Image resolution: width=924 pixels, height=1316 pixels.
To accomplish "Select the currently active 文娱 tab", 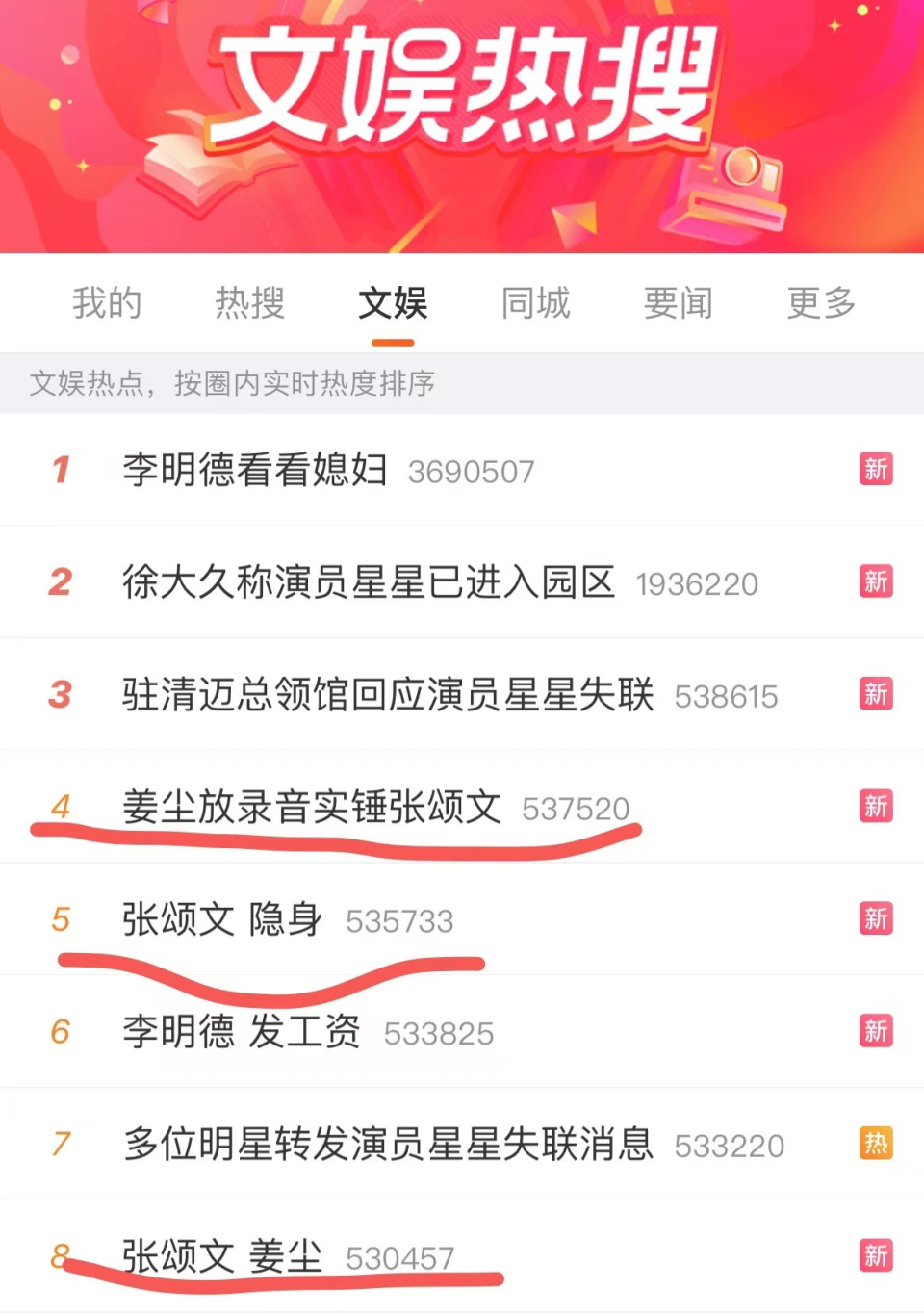I will click(391, 303).
